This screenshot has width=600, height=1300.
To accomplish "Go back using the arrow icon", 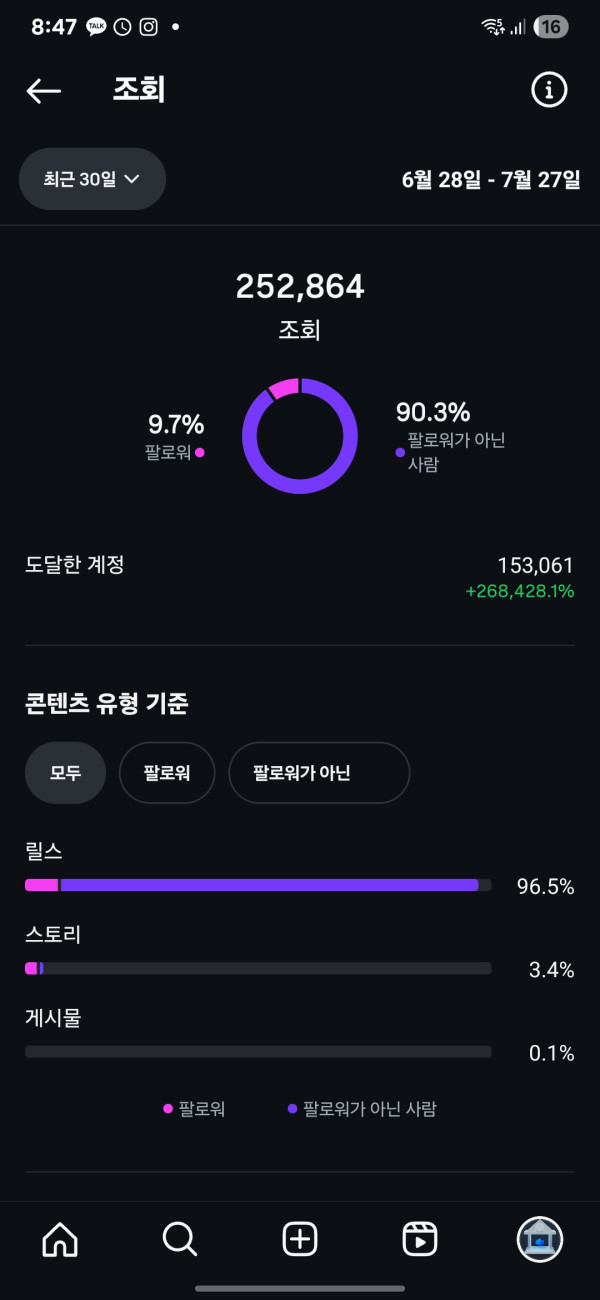I will (43, 90).
